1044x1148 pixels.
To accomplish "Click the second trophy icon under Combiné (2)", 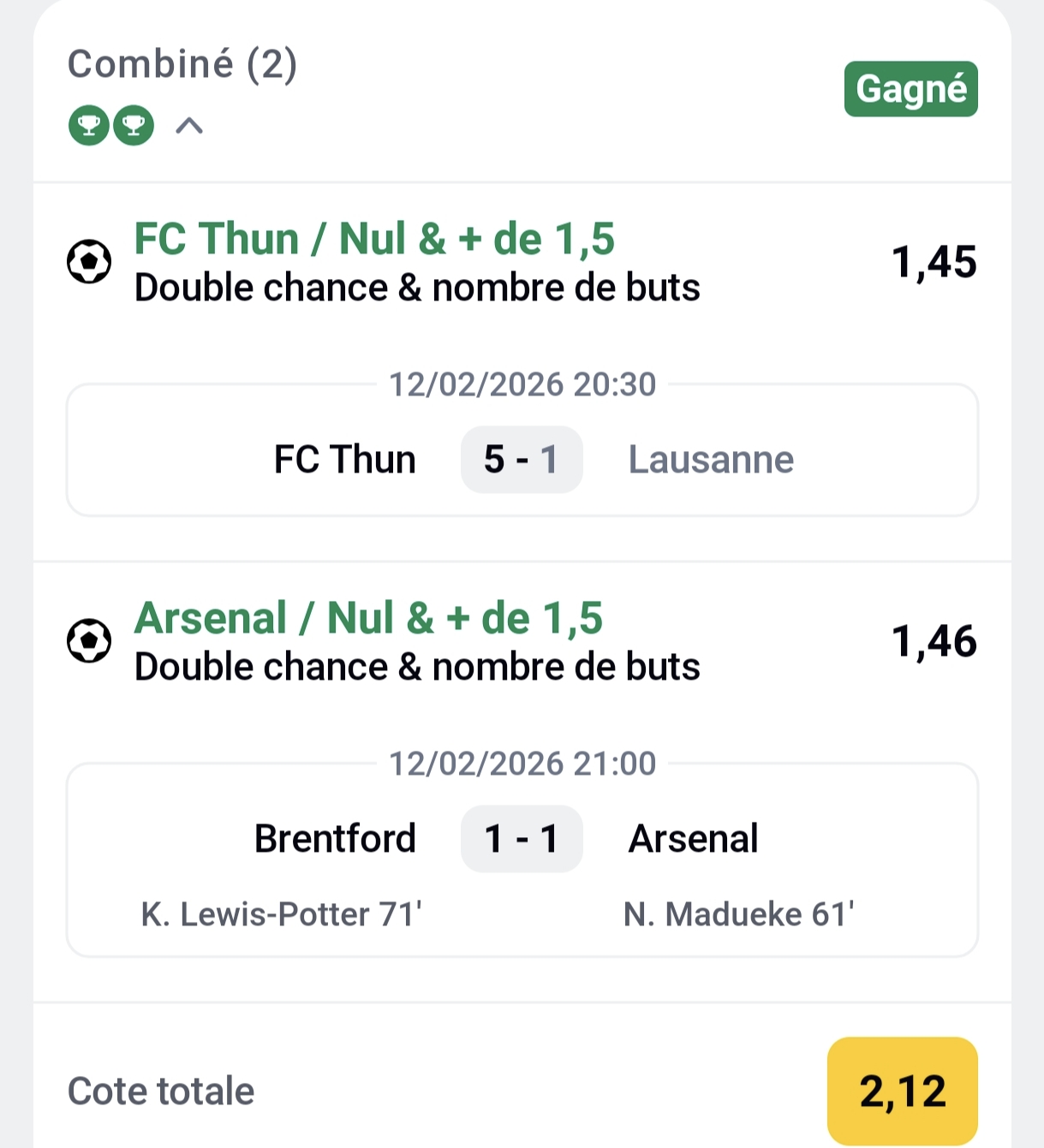I will tap(133, 127).
